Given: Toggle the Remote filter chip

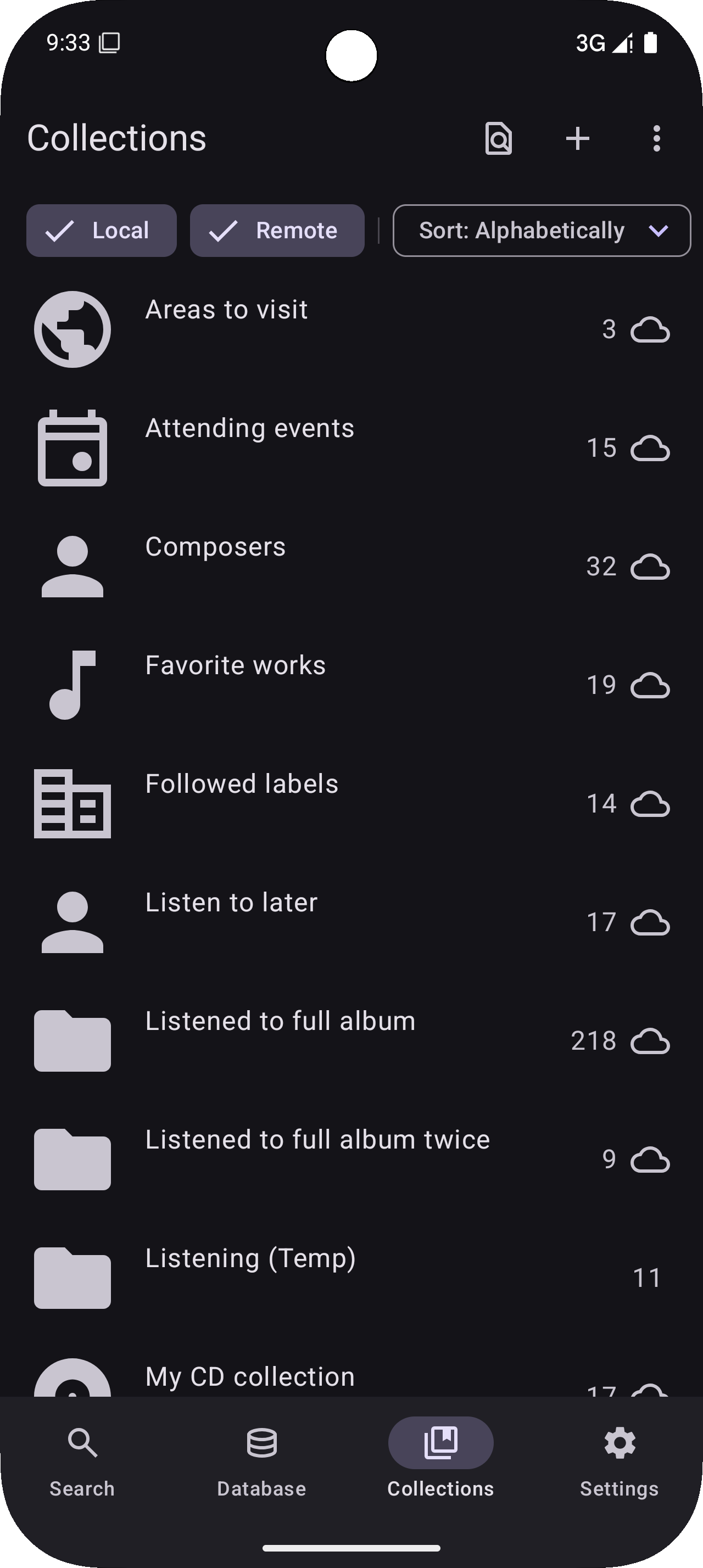Looking at the screenshot, I should click(x=277, y=231).
